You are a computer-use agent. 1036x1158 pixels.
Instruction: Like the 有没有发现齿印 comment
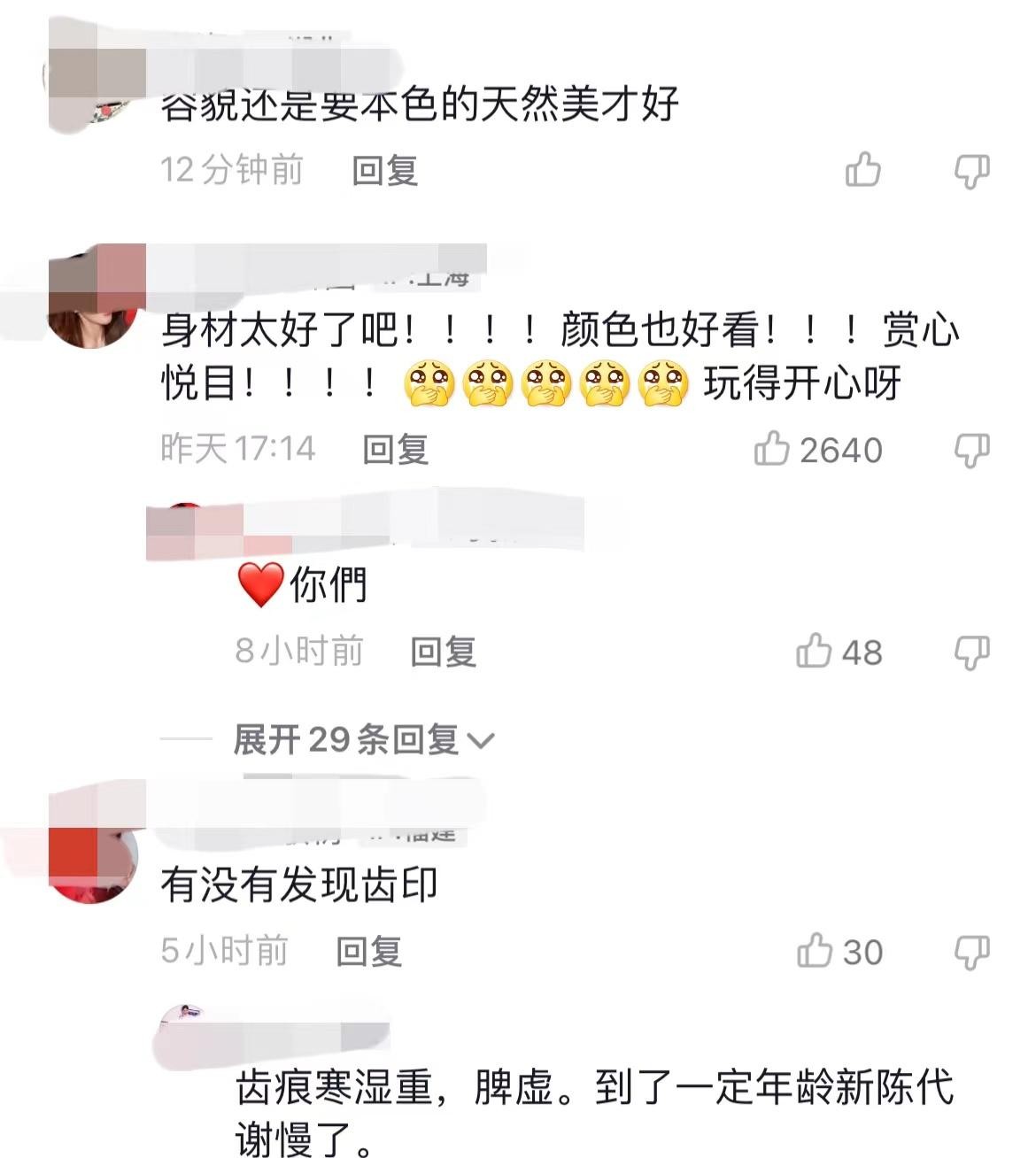(x=815, y=951)
